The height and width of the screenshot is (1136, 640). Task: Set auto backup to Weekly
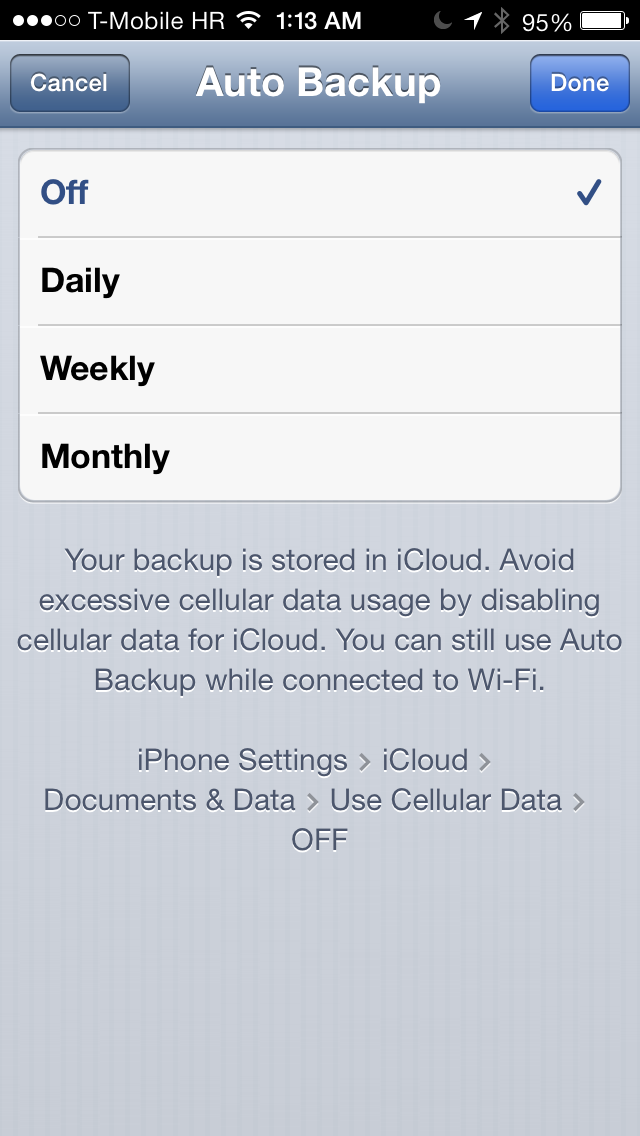[x=320, y=369]
